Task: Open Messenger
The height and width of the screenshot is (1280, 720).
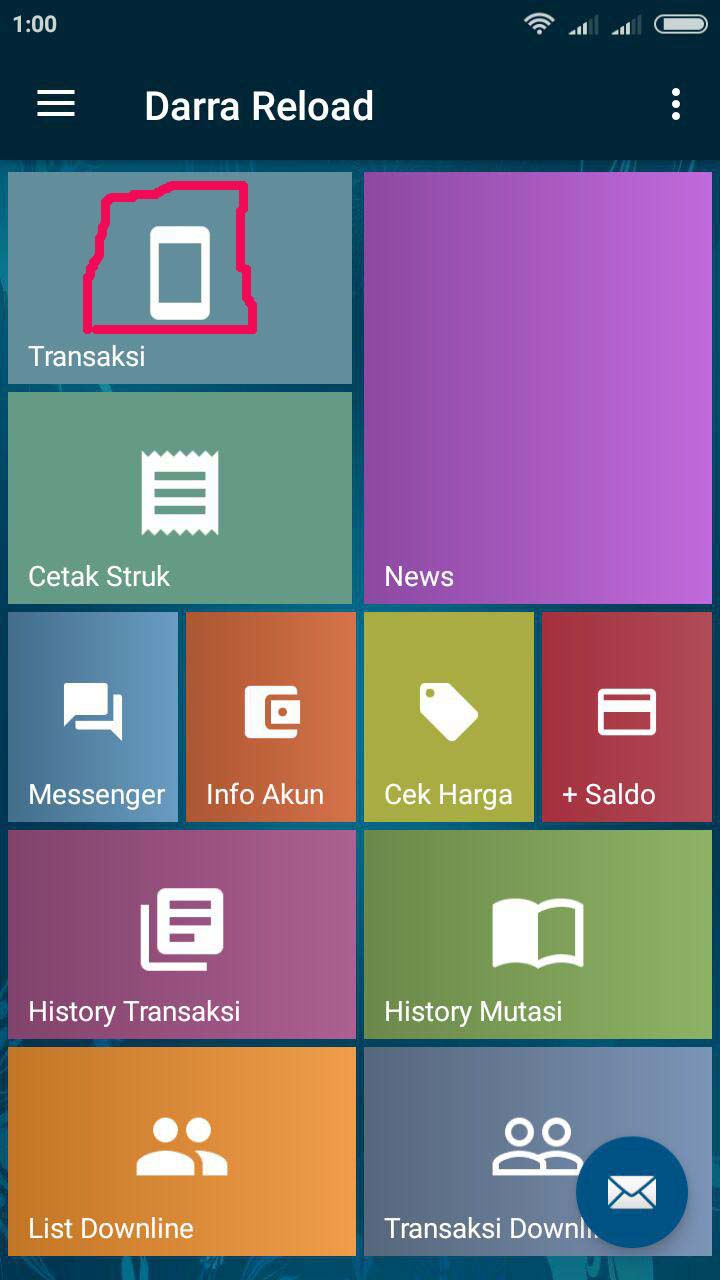Action: [x=93, y=717]
